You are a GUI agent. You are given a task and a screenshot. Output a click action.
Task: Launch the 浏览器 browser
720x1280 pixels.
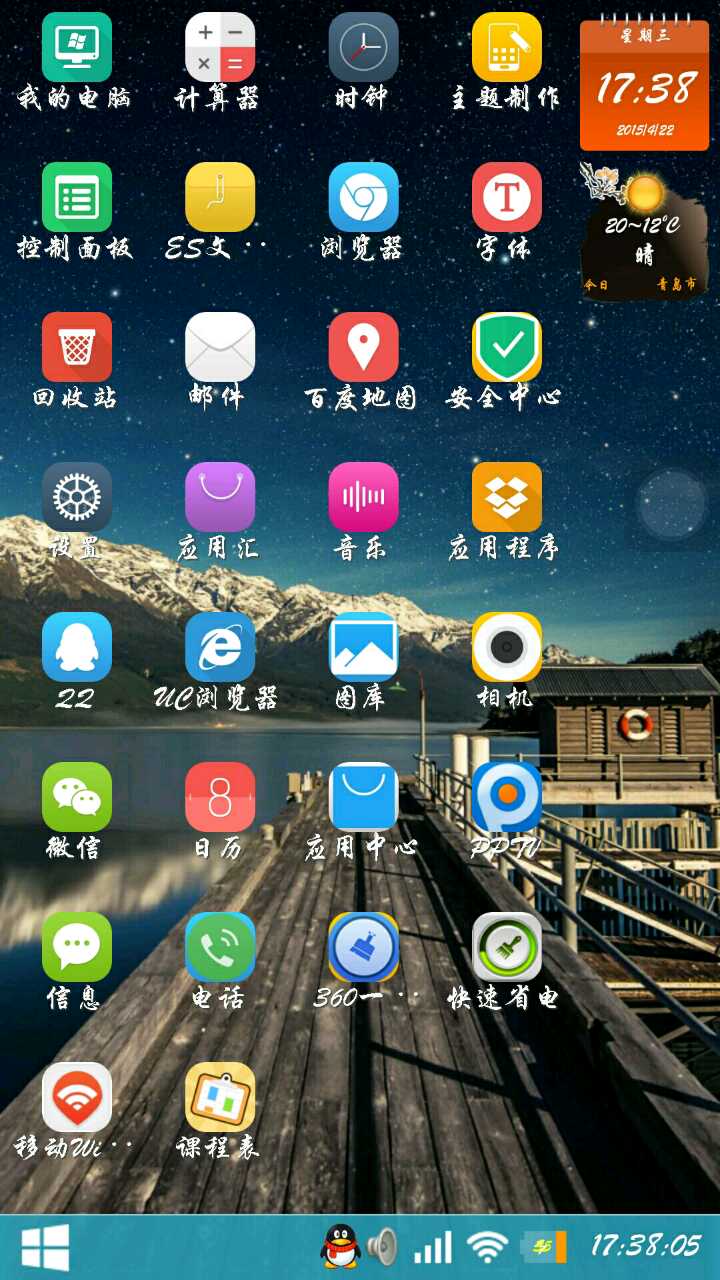[364, 198]
